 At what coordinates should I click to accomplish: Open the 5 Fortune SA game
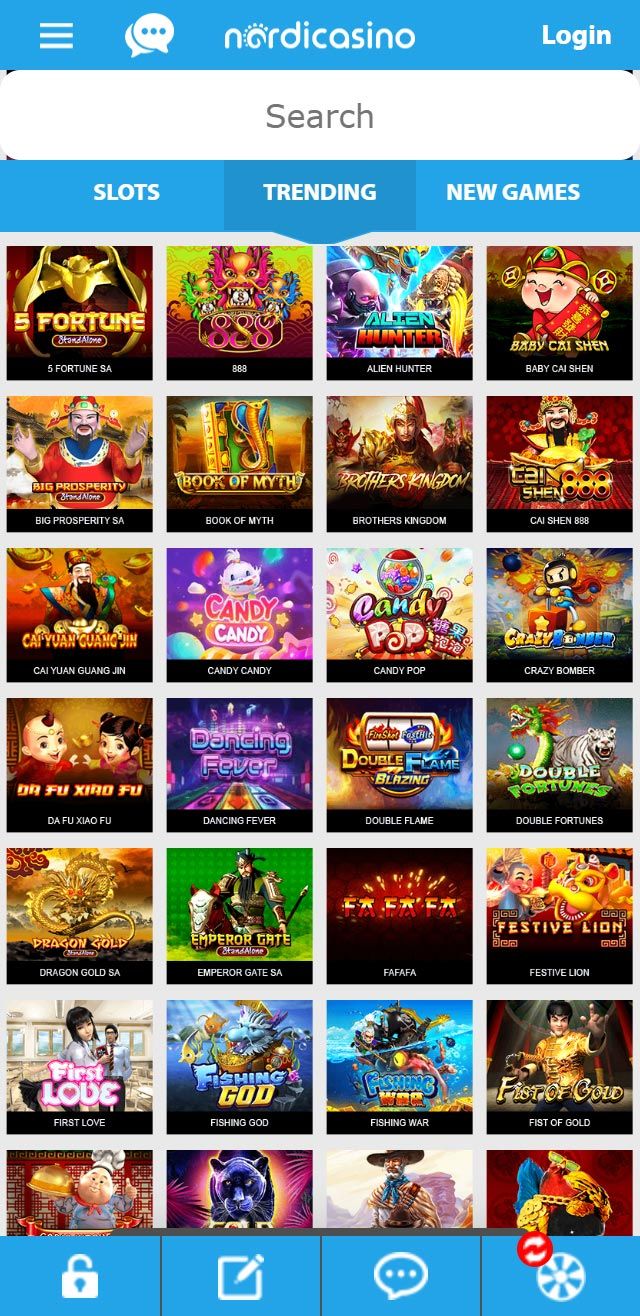[80, 310]
